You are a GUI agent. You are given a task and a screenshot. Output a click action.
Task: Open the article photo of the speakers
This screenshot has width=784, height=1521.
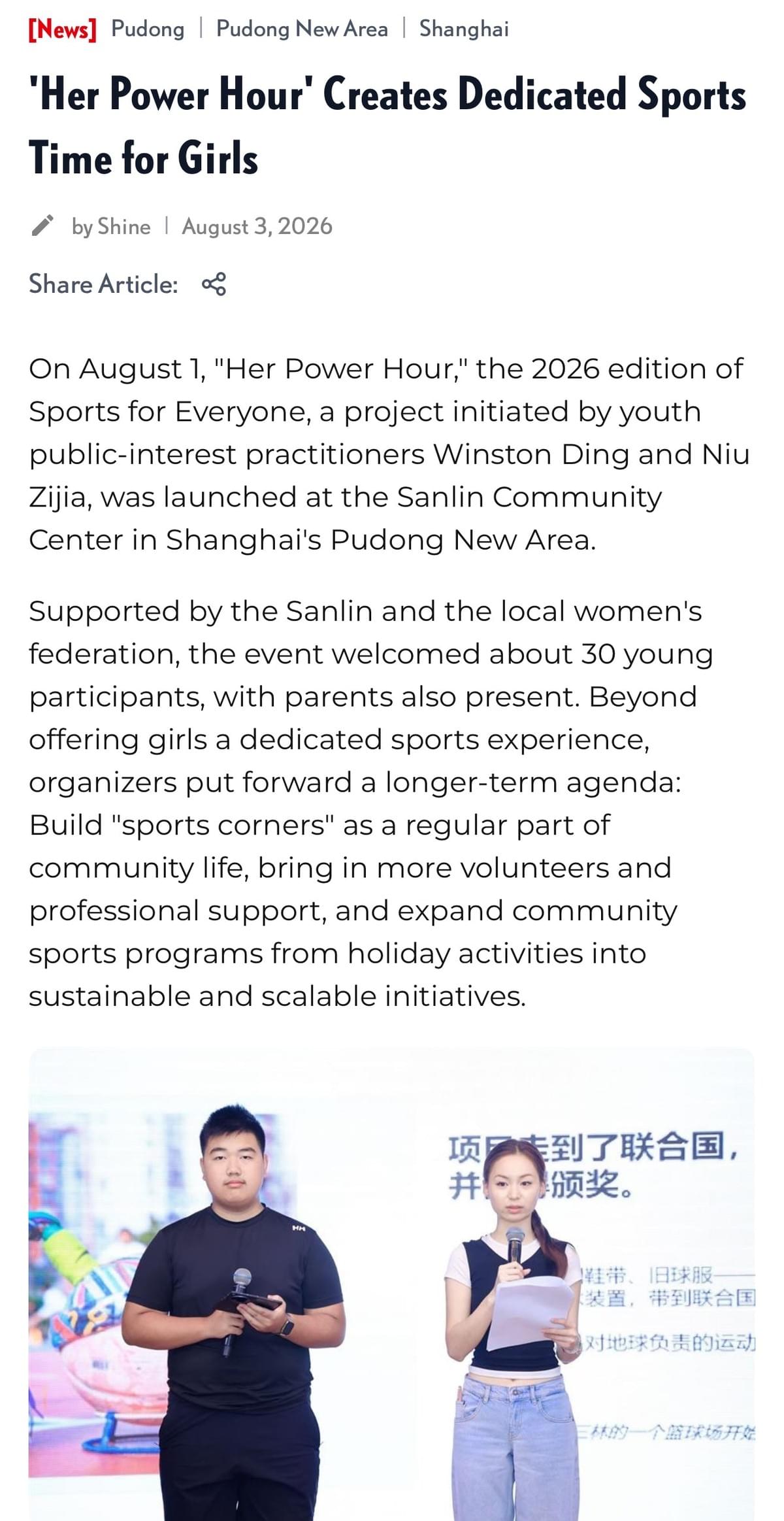pos(391,1284)
